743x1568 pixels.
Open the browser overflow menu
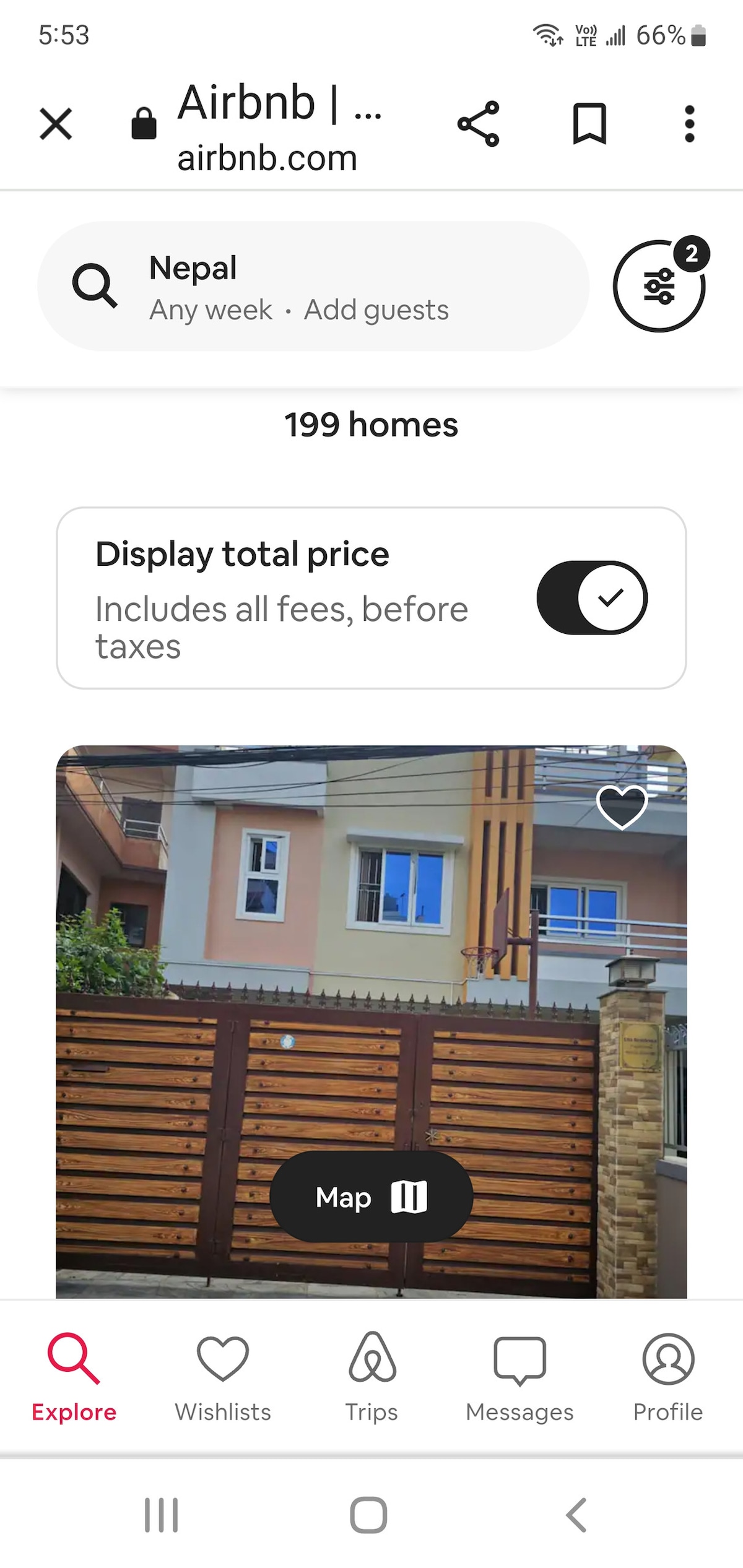(689, 124)
